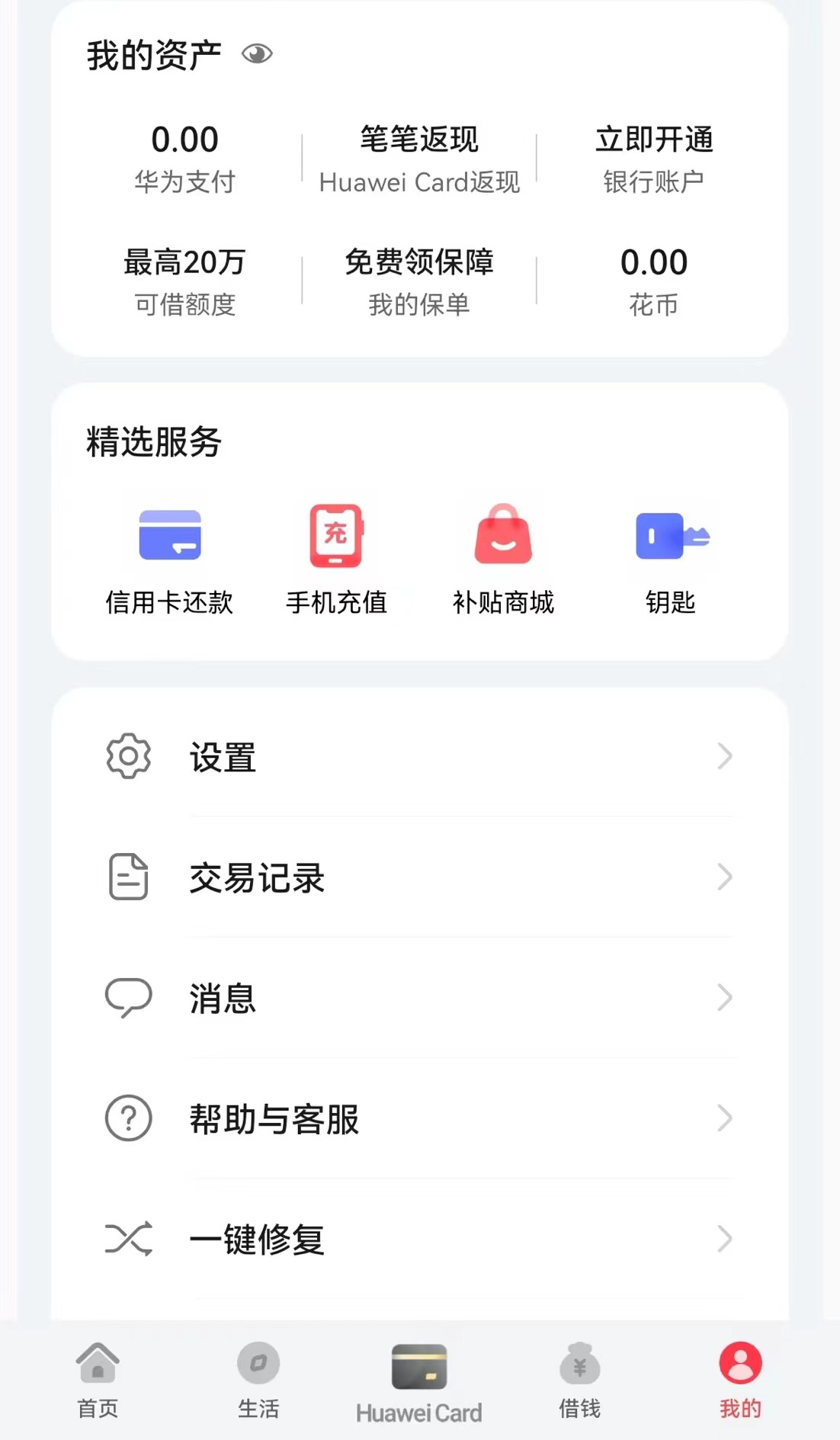Open the 借钱 tab in bottom bar
Screen dimensions: 840x1440
[581, 1381]
